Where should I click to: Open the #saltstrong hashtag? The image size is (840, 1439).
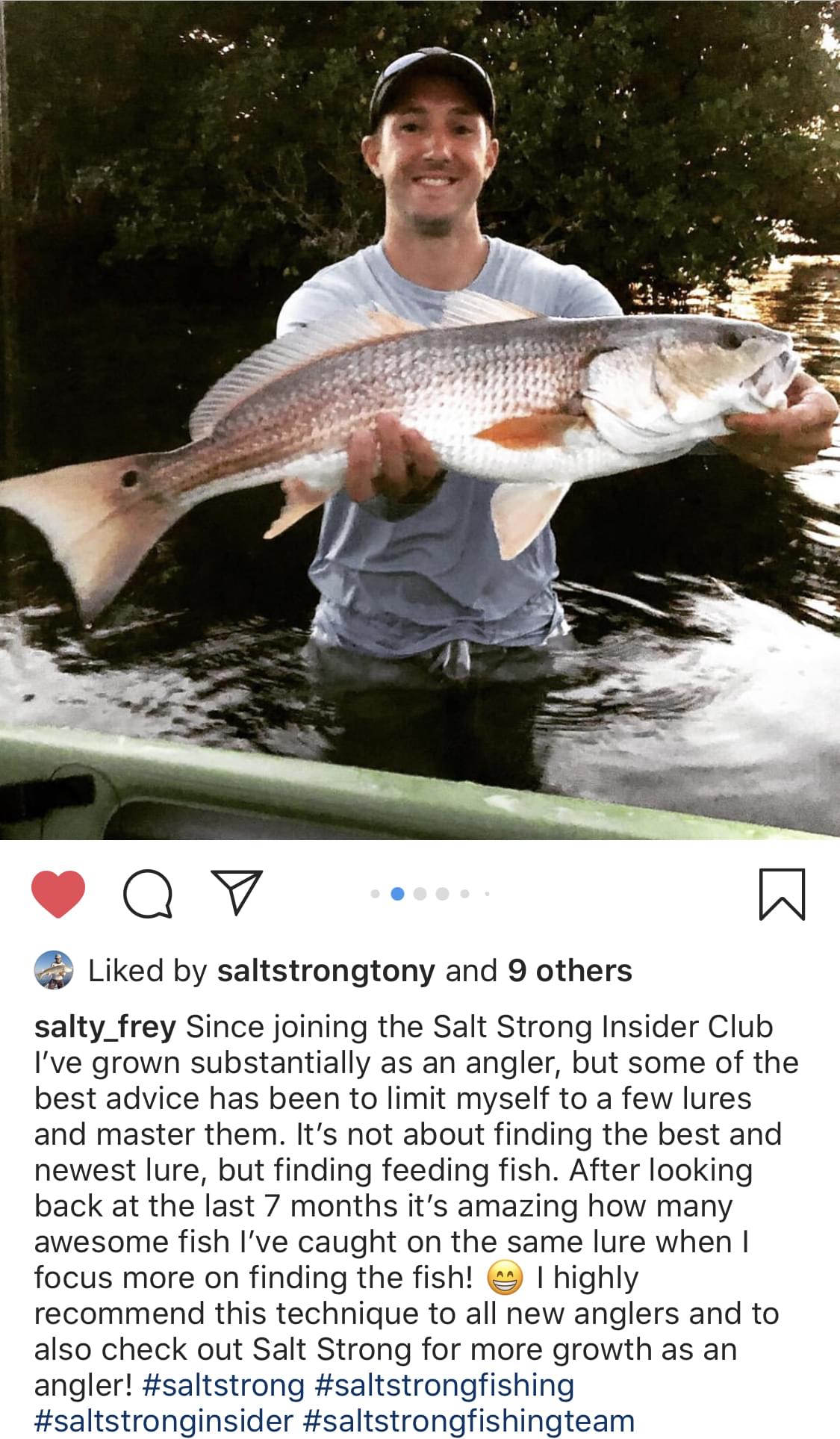(223, 1385)
